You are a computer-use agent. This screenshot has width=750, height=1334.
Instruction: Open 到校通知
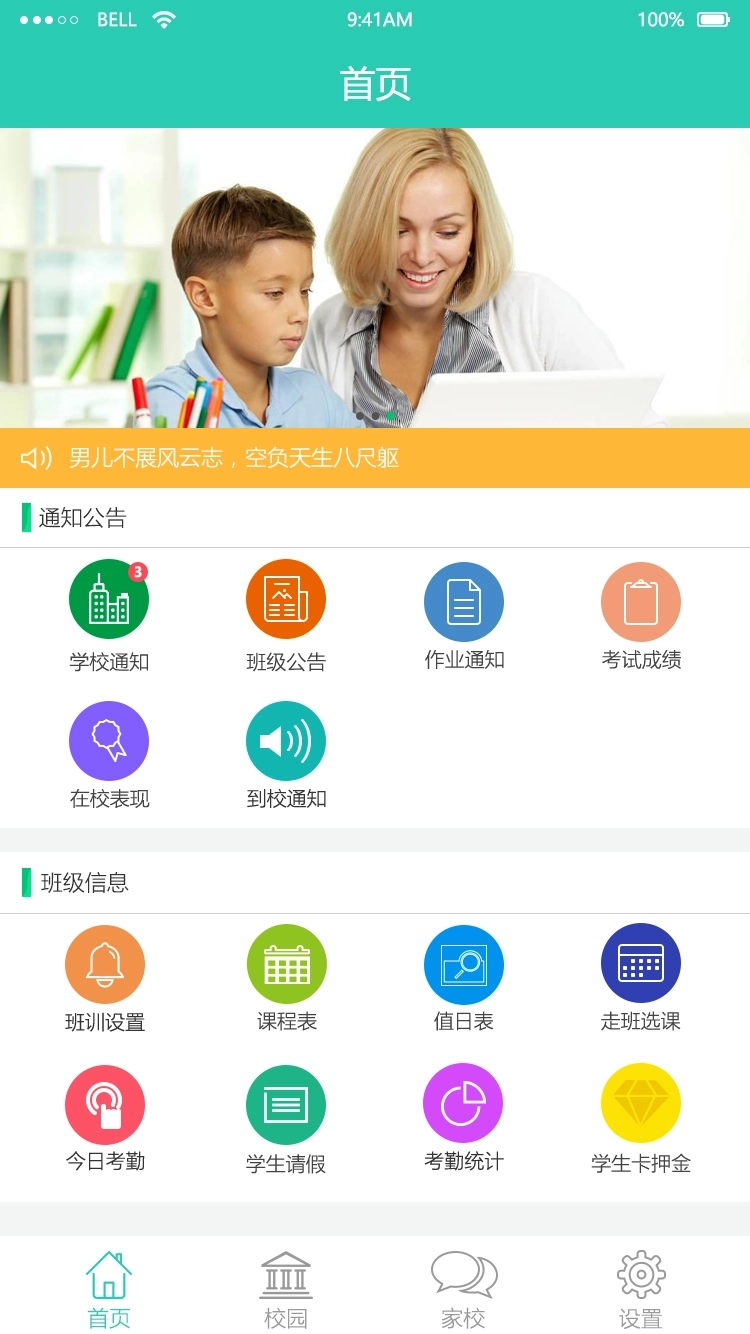pyautogui.click(x=286, y=741)
